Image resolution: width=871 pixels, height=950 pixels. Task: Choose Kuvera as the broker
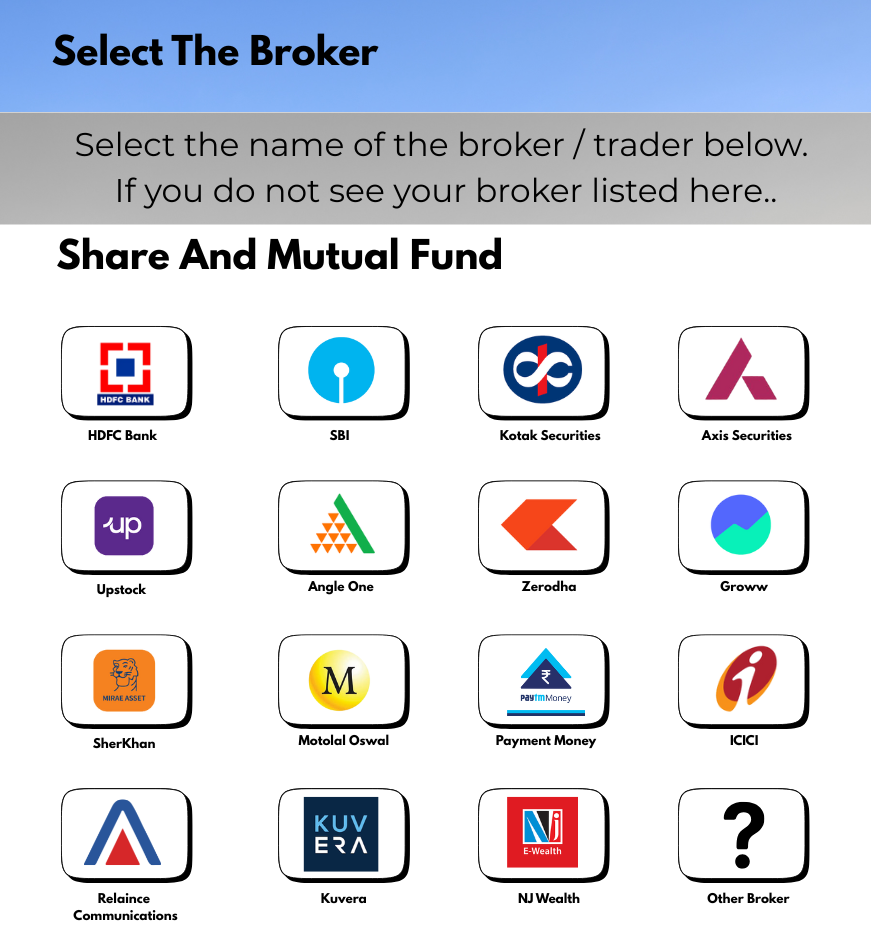pos(341,834)
